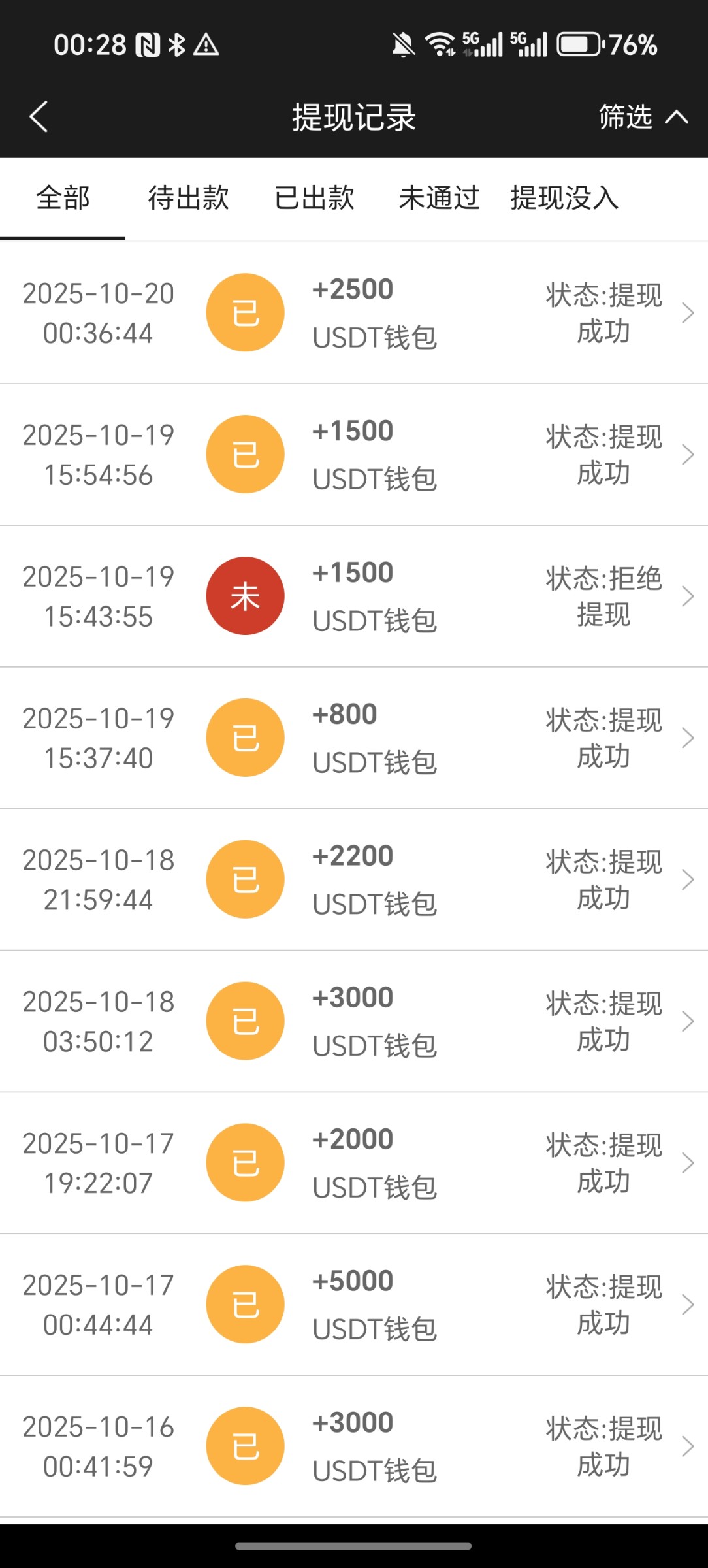Viewport: 708px width, 1568px height.
Task: Click 状态:拒绝提现 text on the rejected entry
Action: [602, 595]
